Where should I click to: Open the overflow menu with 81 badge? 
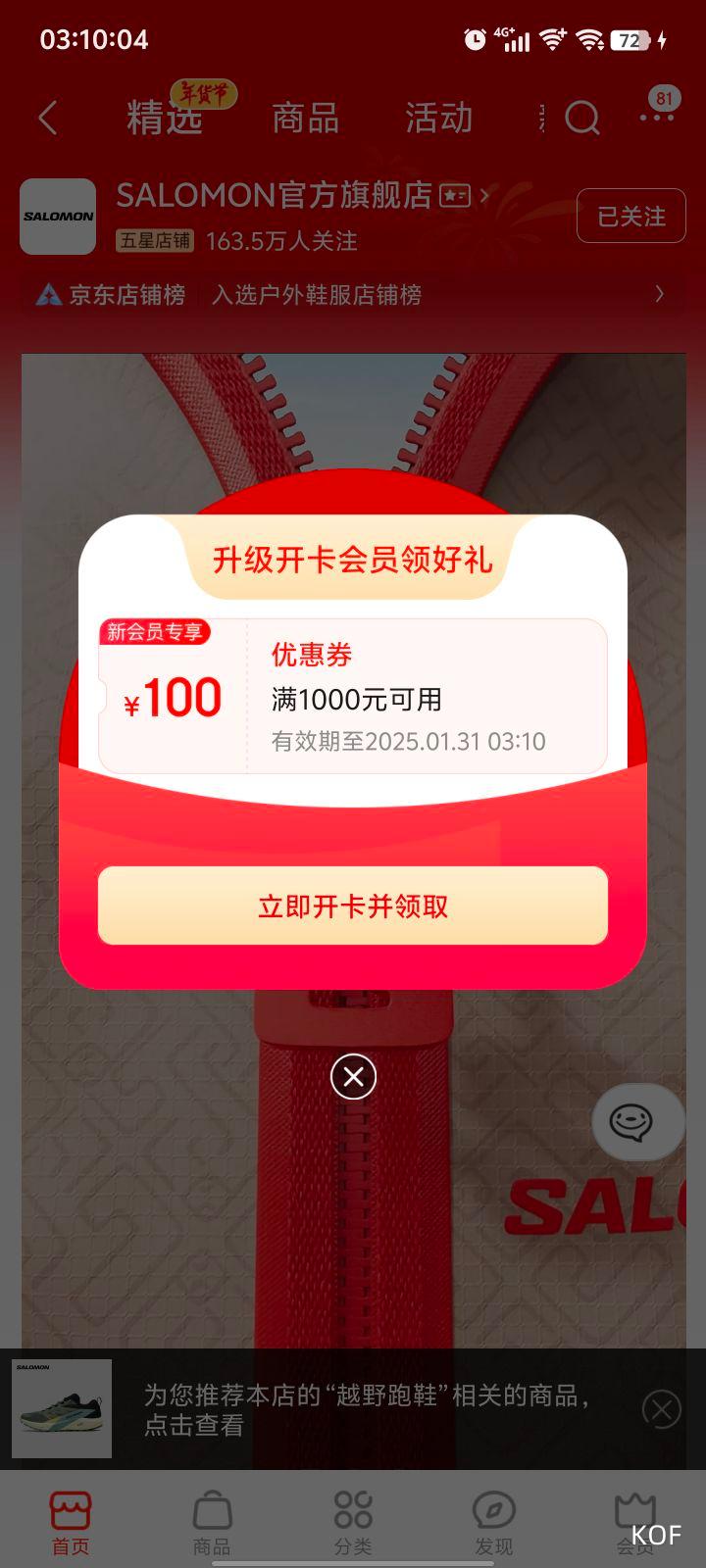click(x=656, y=117)
